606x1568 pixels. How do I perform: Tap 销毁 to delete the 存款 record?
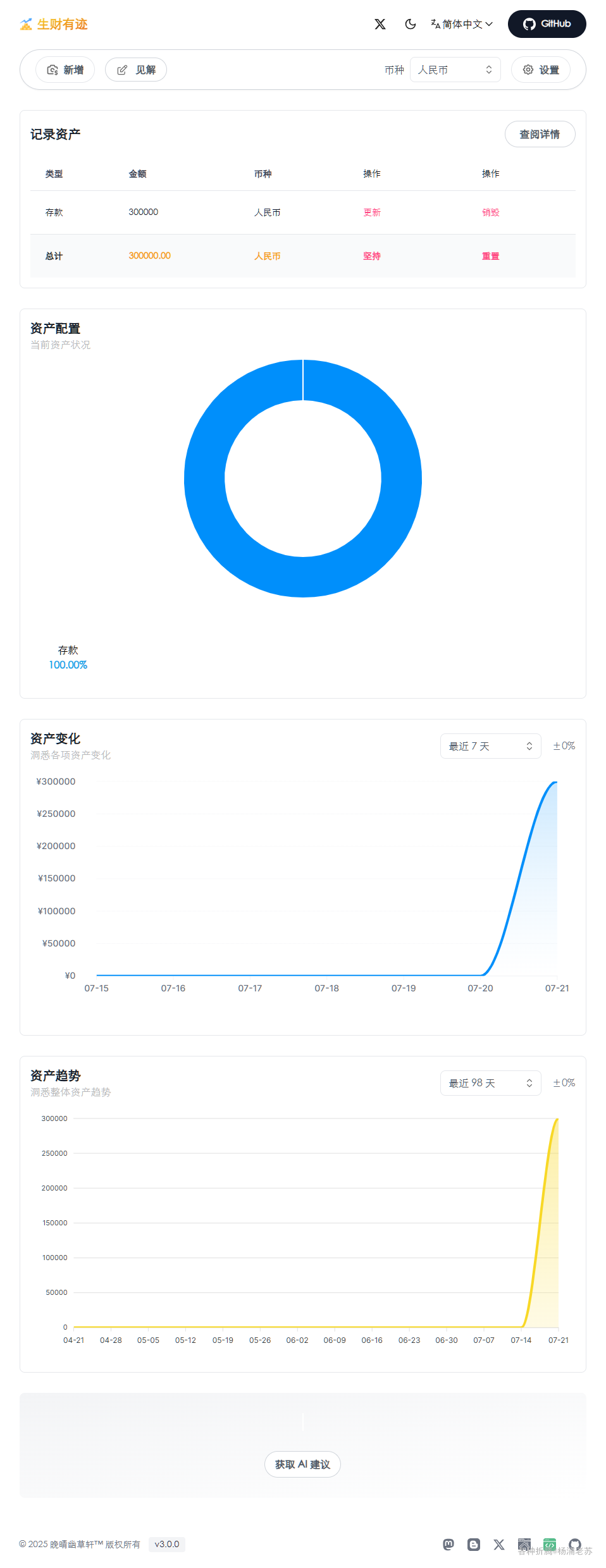(490, 212)
